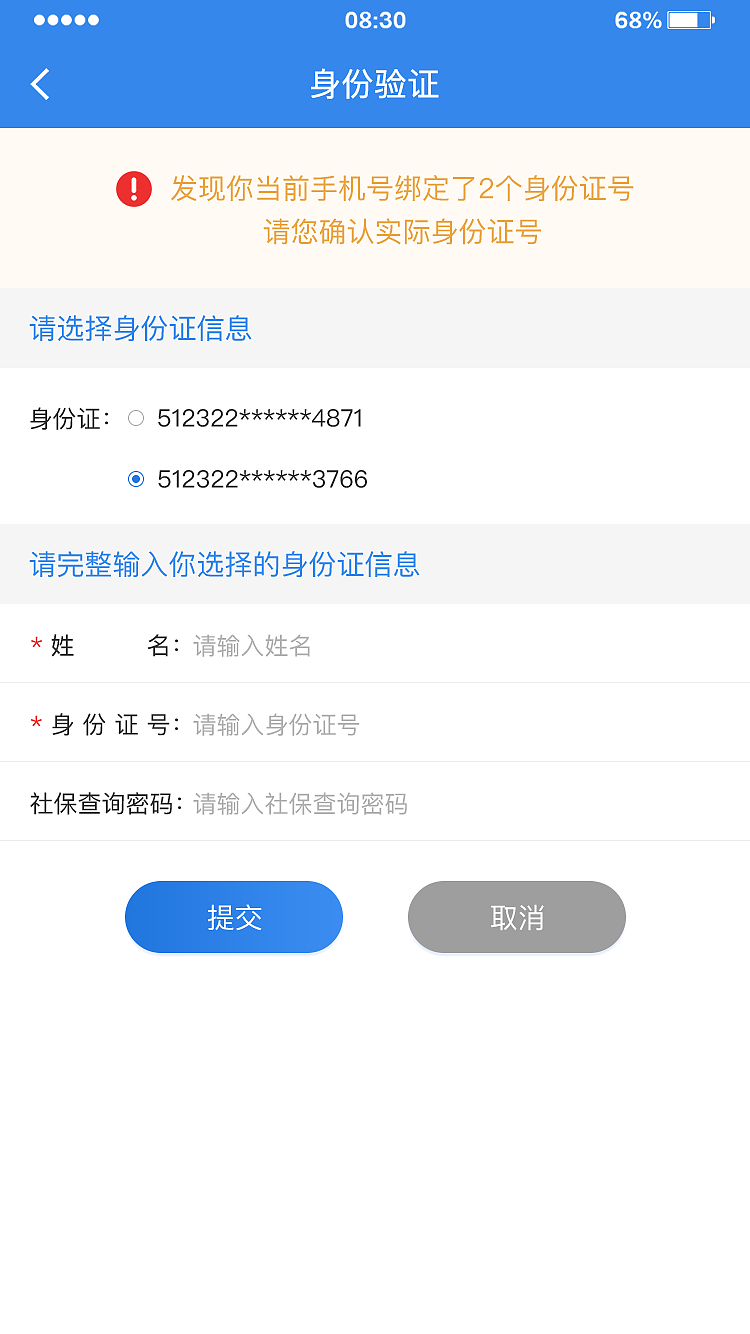Tap the 08:30 clock display
Screen dimensions: 750x1334
(x=375, y=18)
